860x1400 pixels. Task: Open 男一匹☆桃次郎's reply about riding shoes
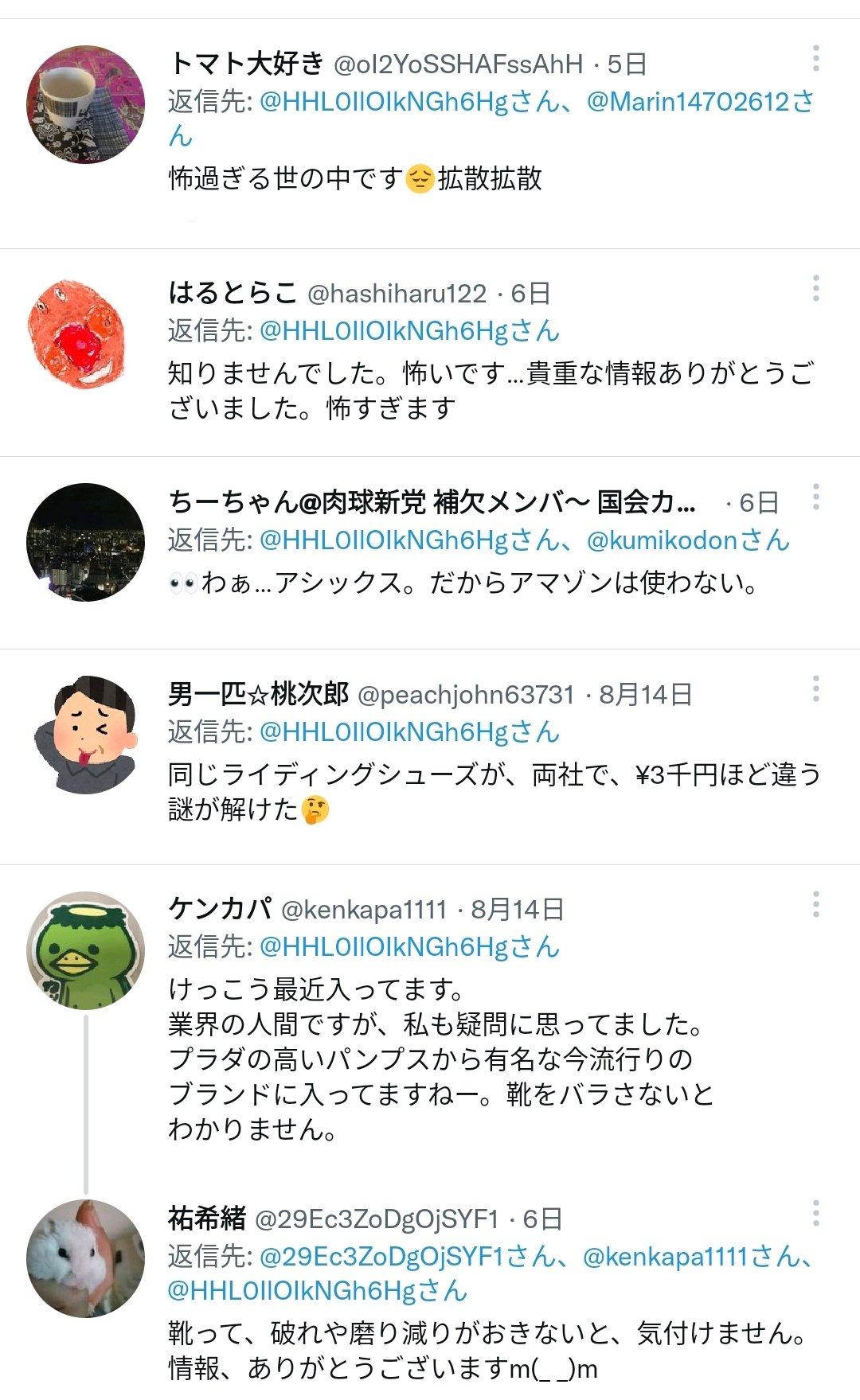pyautogui.click(x=494, y=792)
